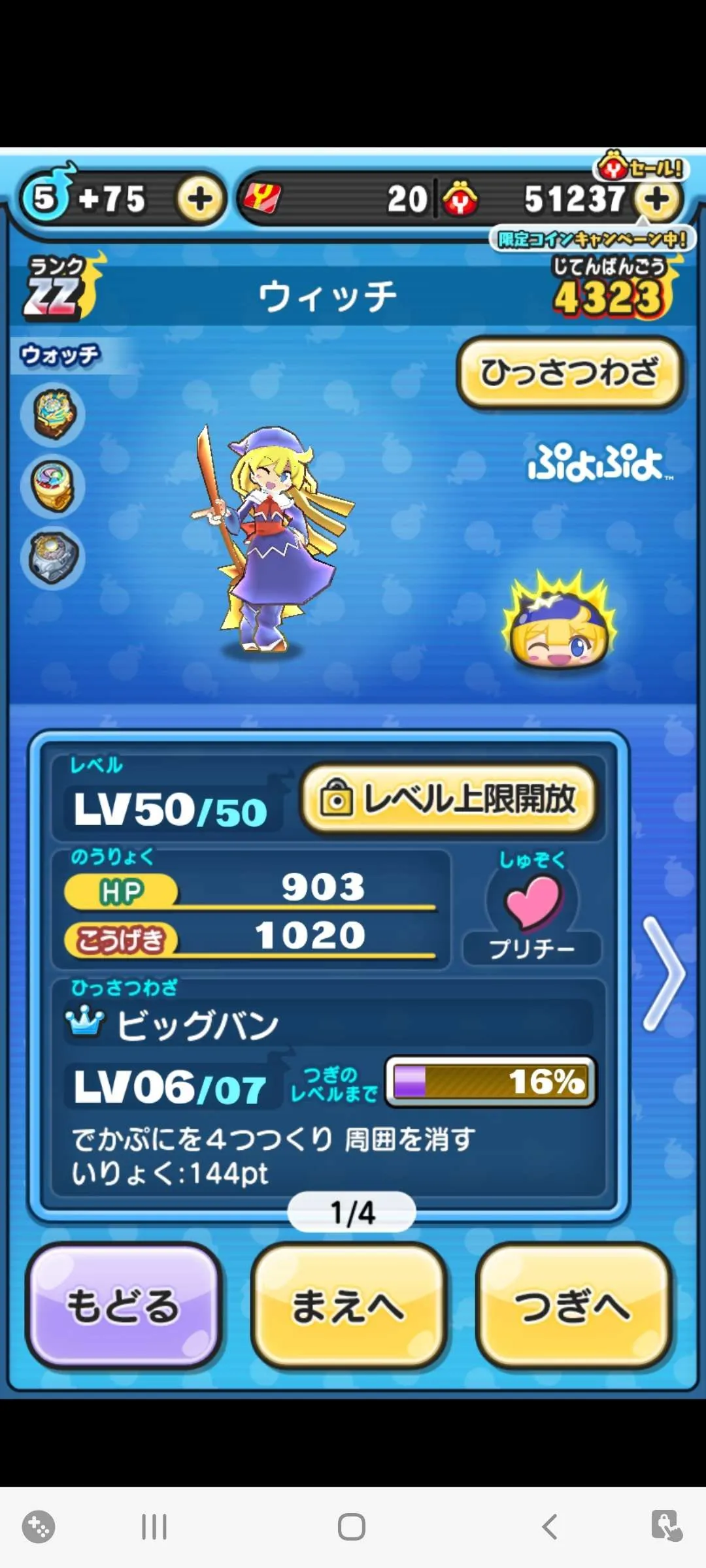
Task: Tap レベル上限開放 level cap unlock button
Action: (x=450, y=799)
